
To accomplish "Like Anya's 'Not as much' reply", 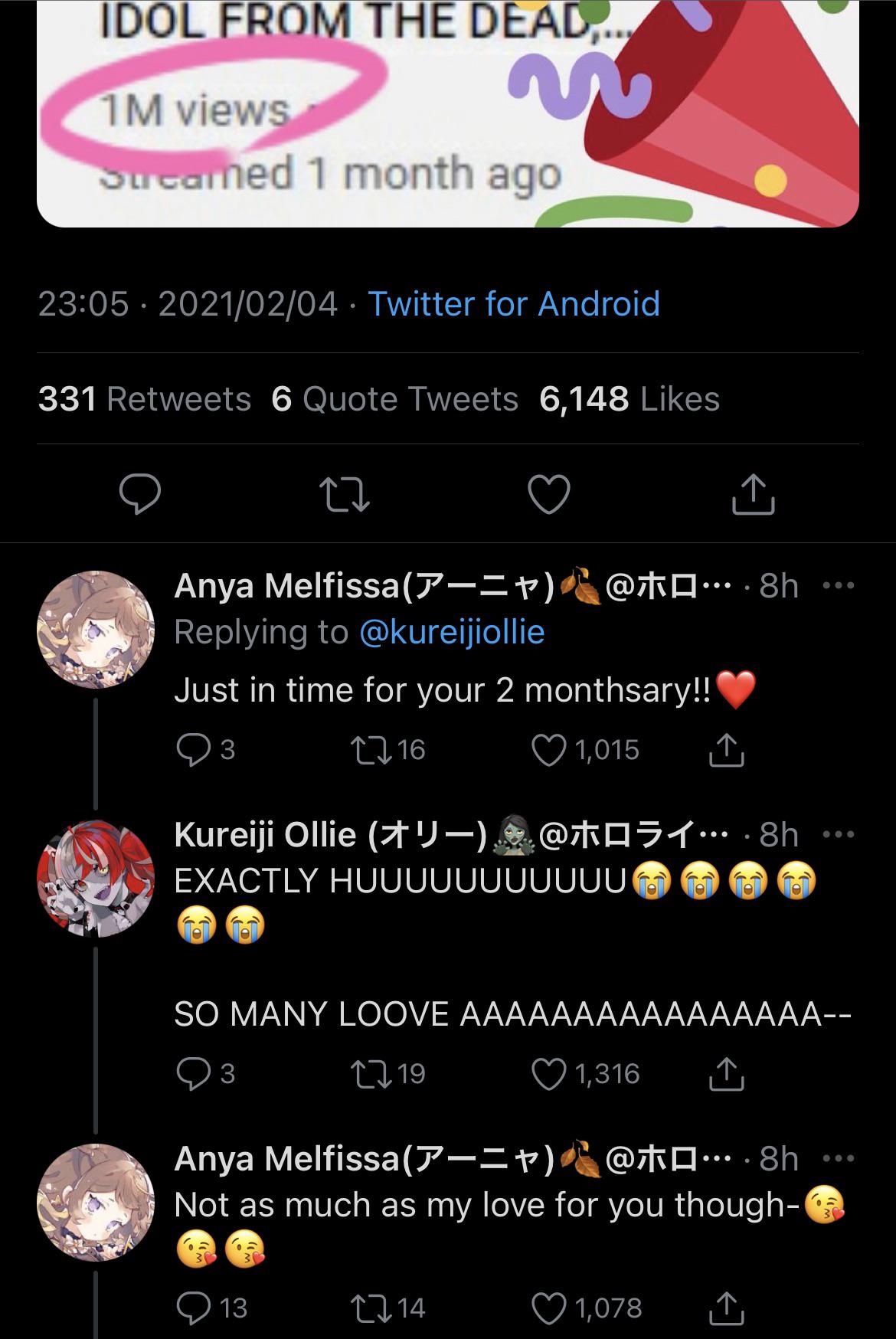I will click(549, 1308).
